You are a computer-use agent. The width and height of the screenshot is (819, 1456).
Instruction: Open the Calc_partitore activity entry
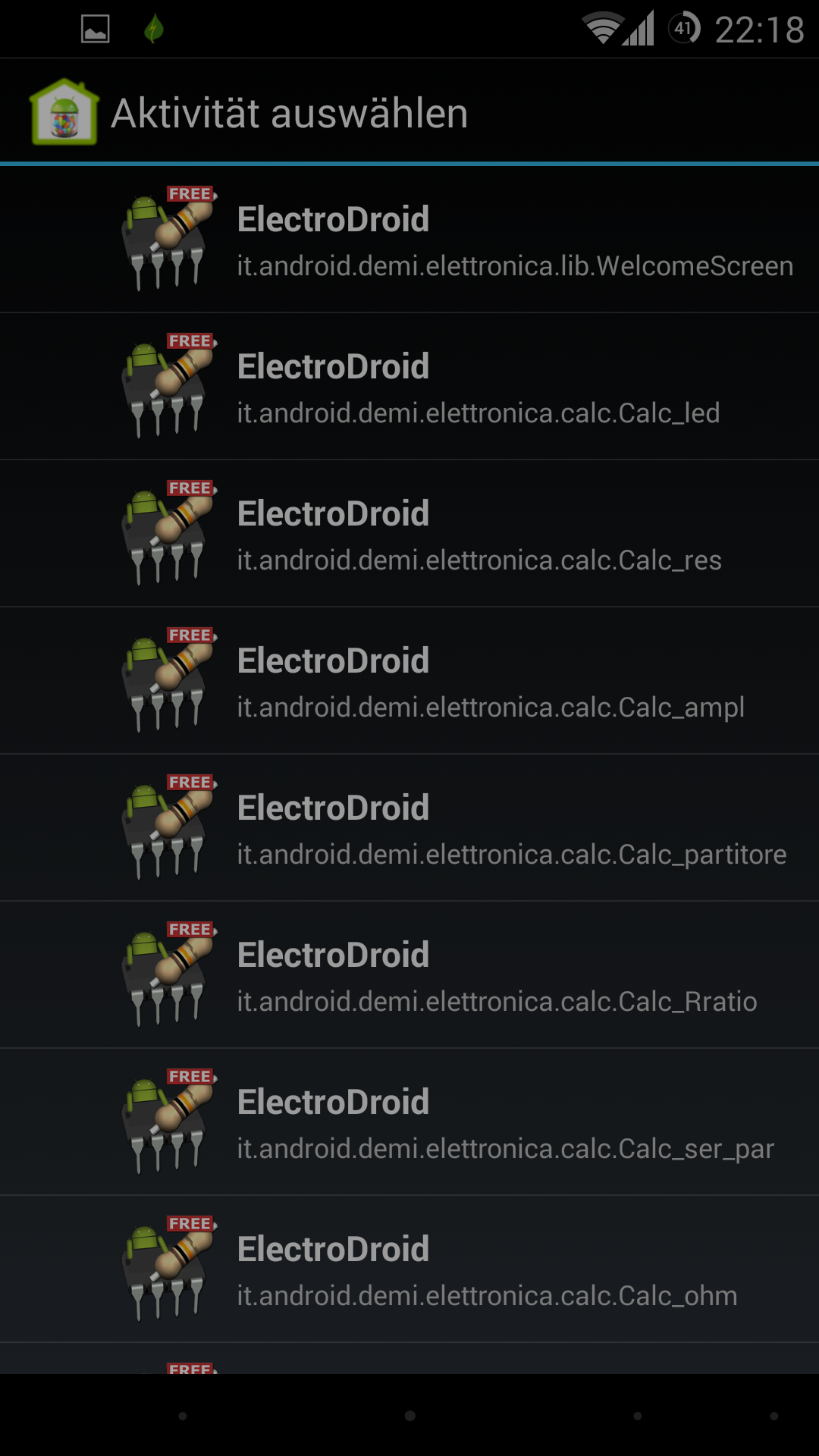pos(409,828)
